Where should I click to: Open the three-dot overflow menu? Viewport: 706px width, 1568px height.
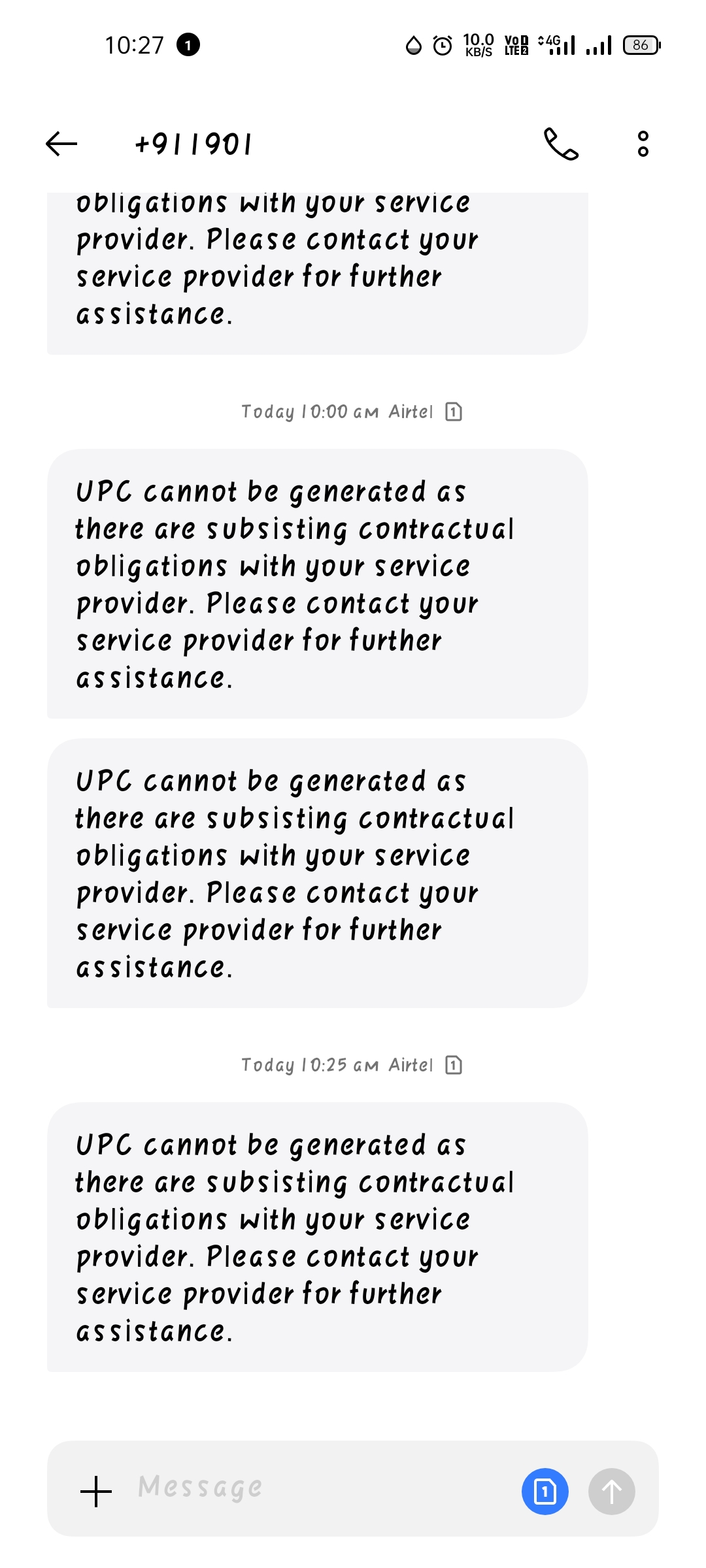pos(643,144)
